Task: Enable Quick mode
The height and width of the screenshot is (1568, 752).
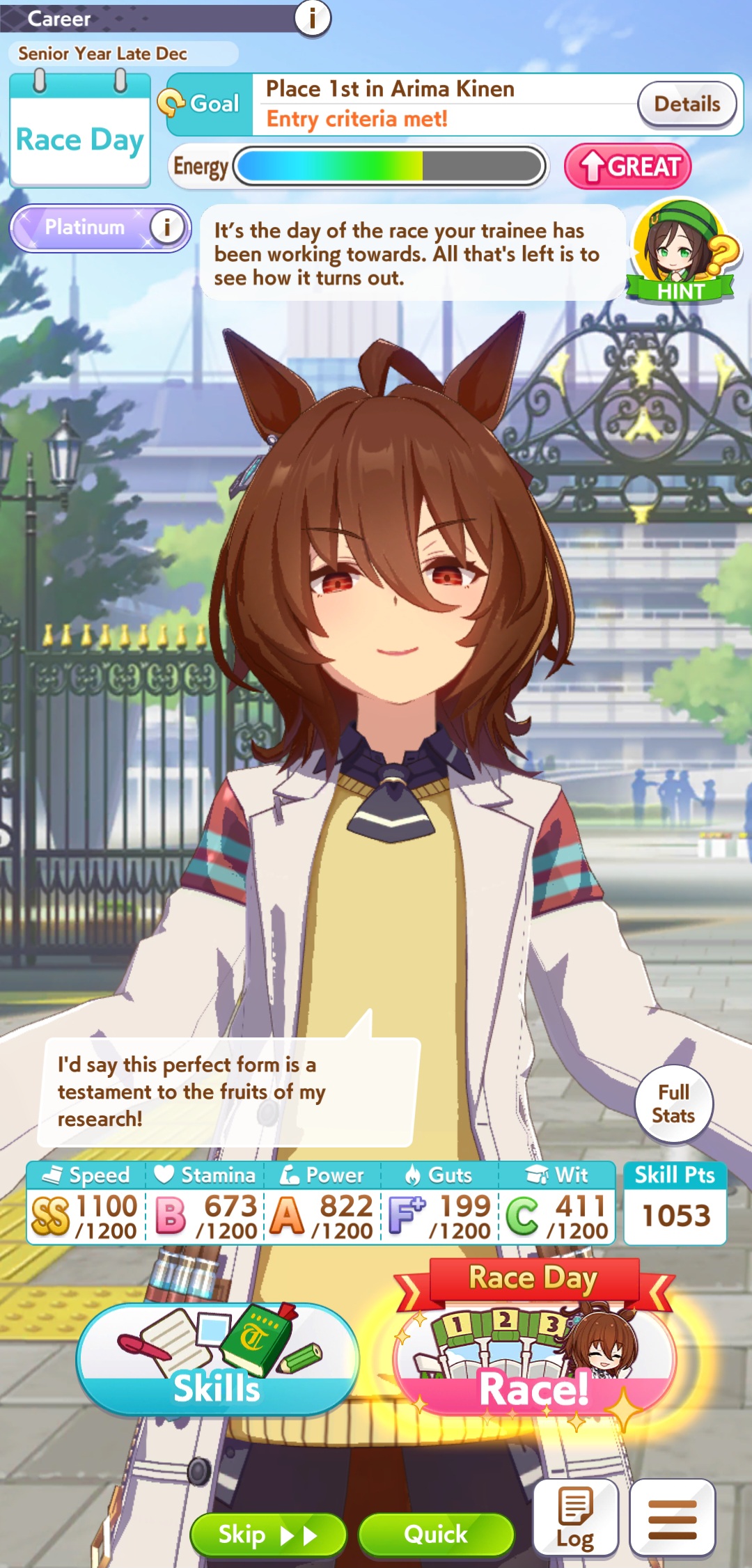Action: (x=436, y=1535)
